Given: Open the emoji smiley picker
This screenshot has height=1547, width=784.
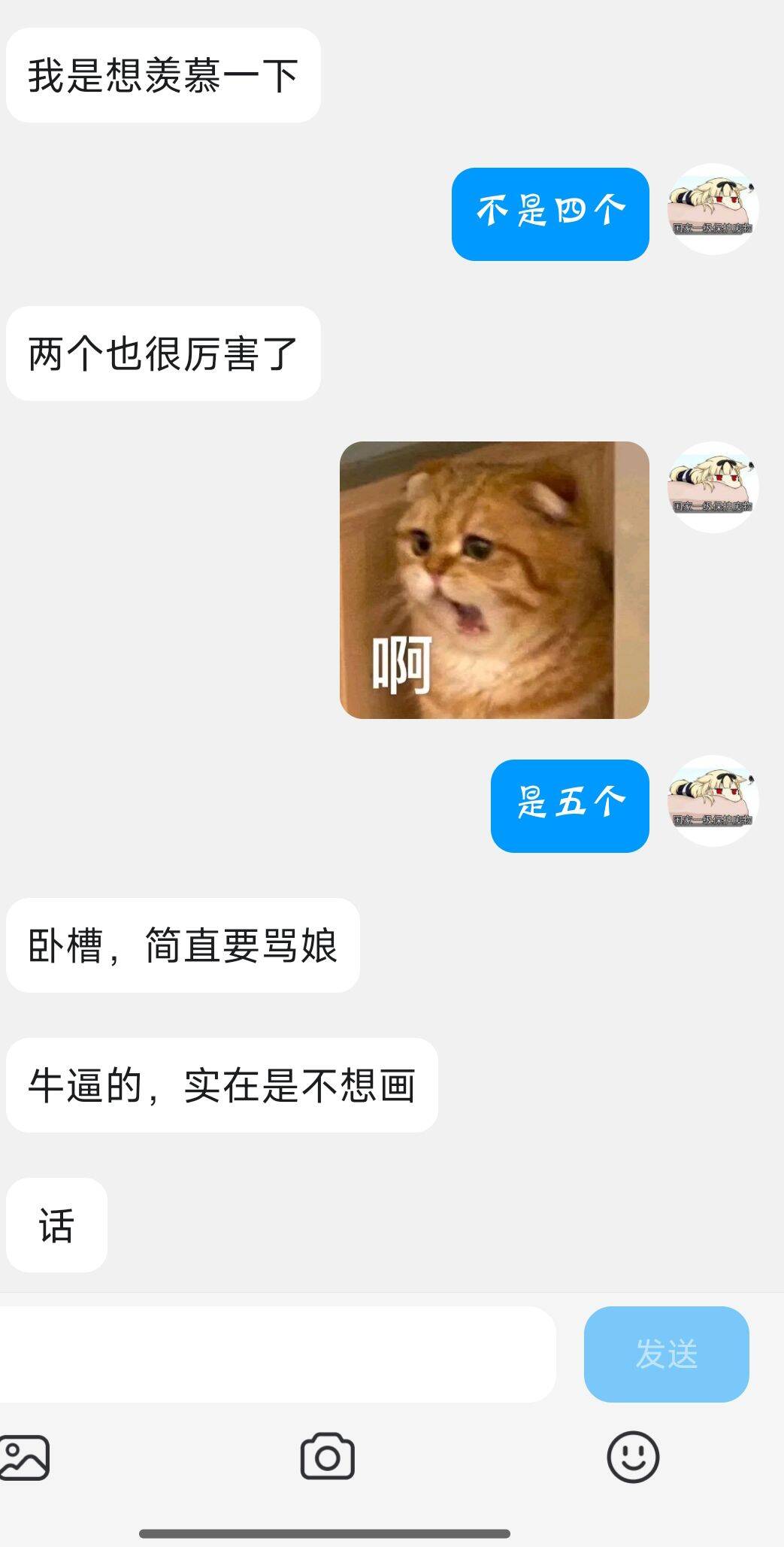Looking at the screenshot, I should point(633,1457).
